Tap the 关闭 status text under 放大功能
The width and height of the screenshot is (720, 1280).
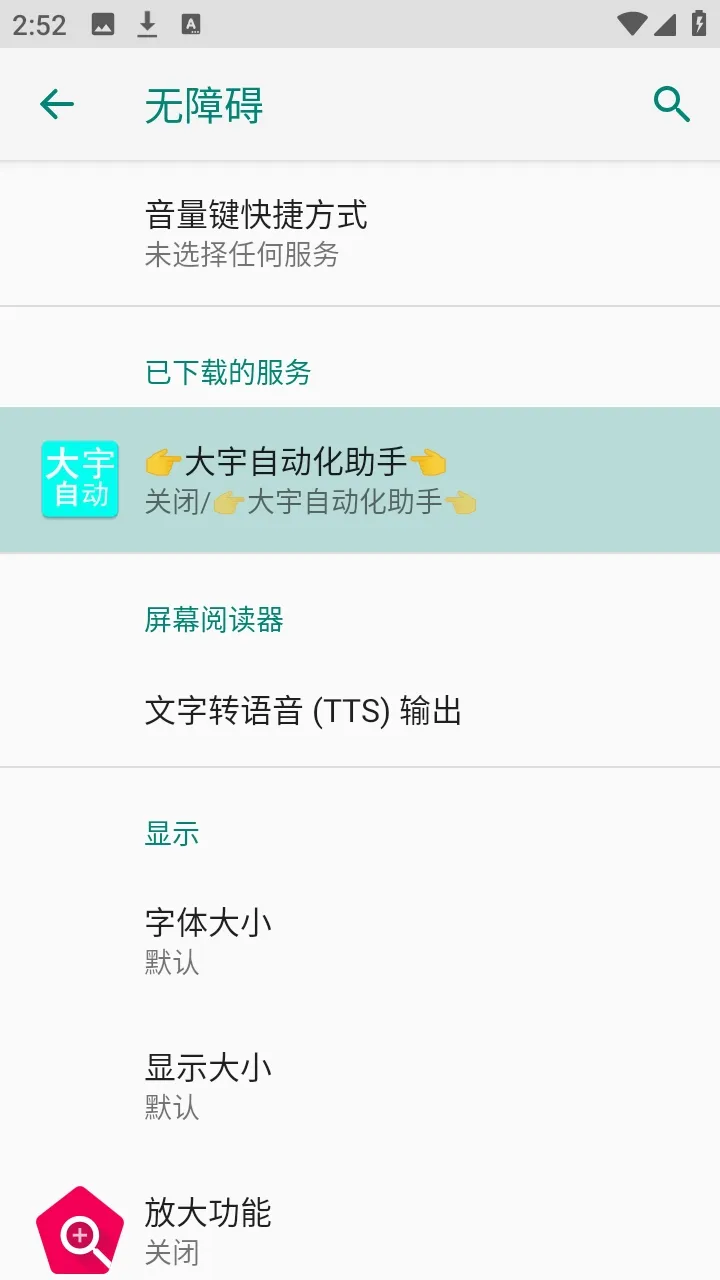171,1253
